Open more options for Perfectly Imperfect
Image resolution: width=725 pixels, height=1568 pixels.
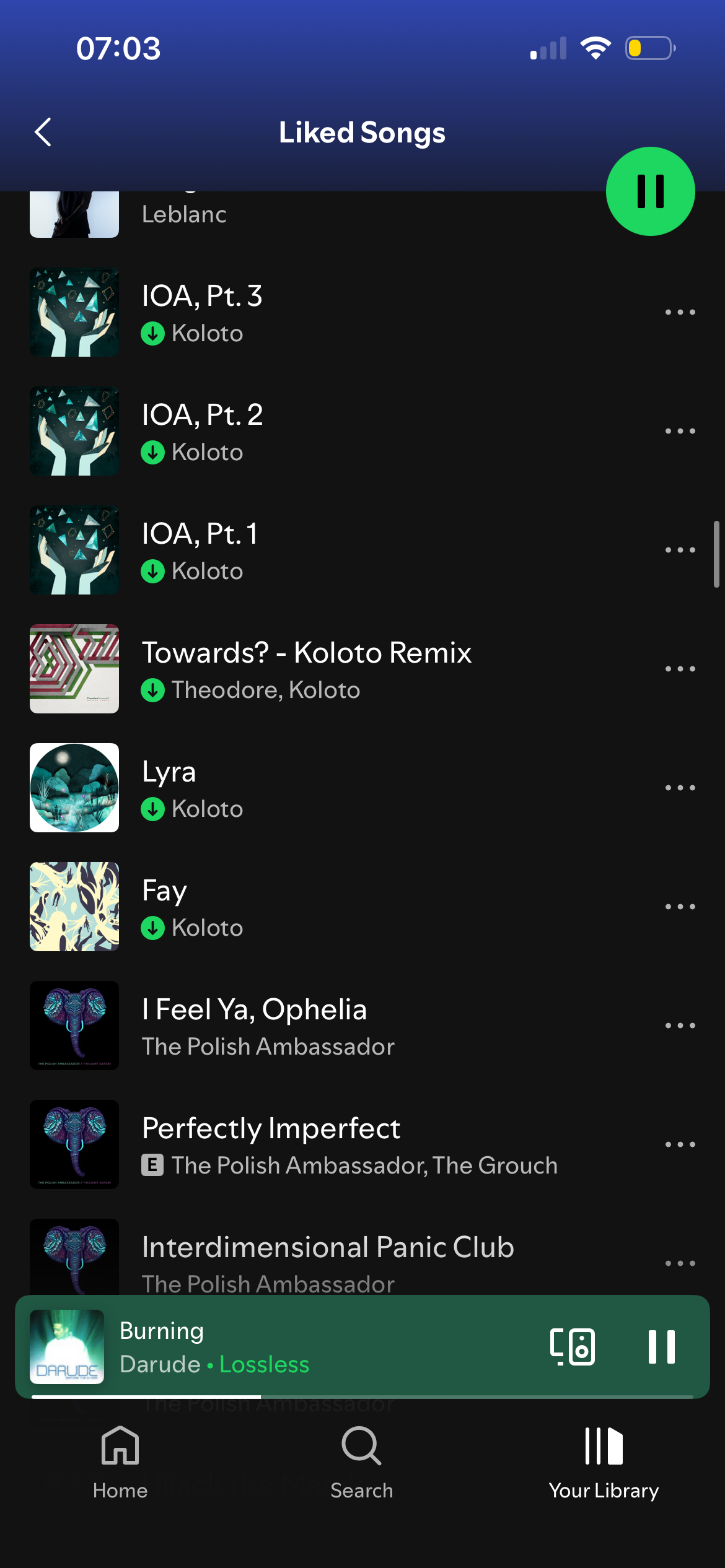(680, 1144)
